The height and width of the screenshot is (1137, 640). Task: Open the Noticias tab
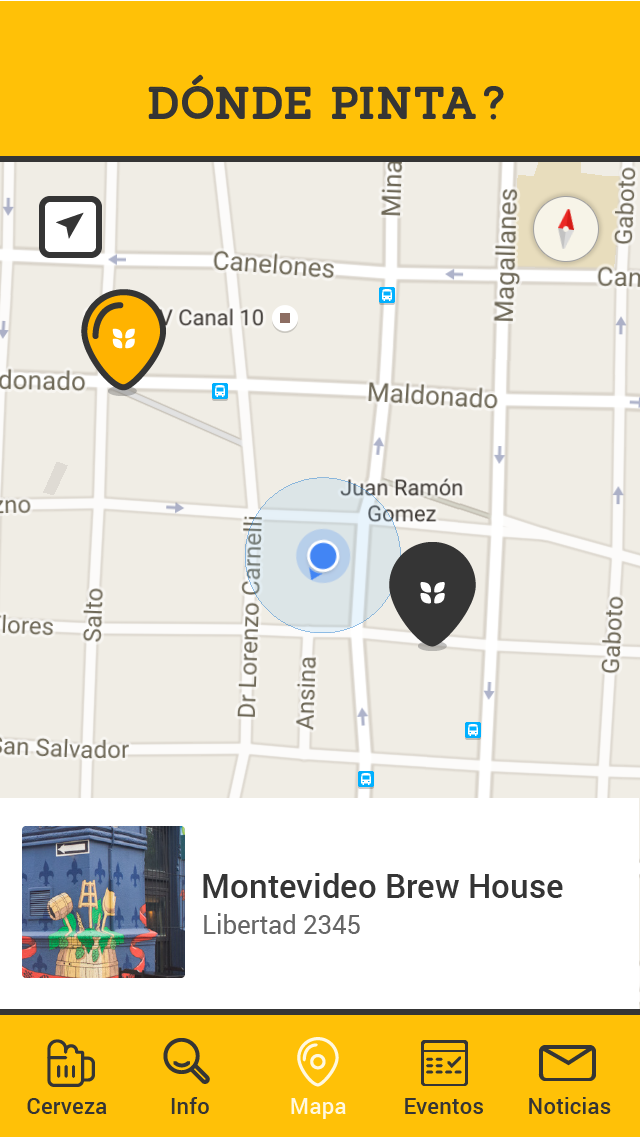pos(569,1077)
